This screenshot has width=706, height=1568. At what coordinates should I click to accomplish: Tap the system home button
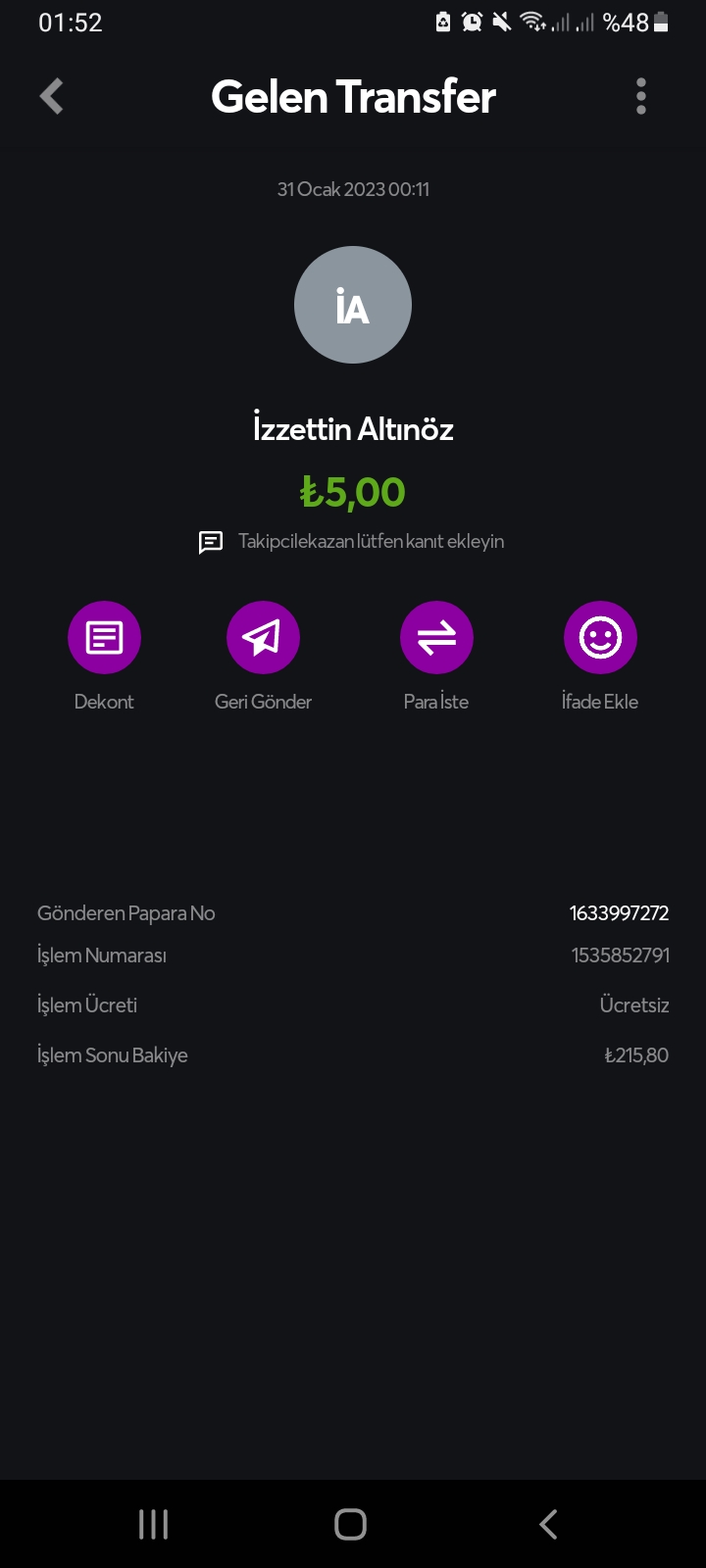click(351, 1524)
